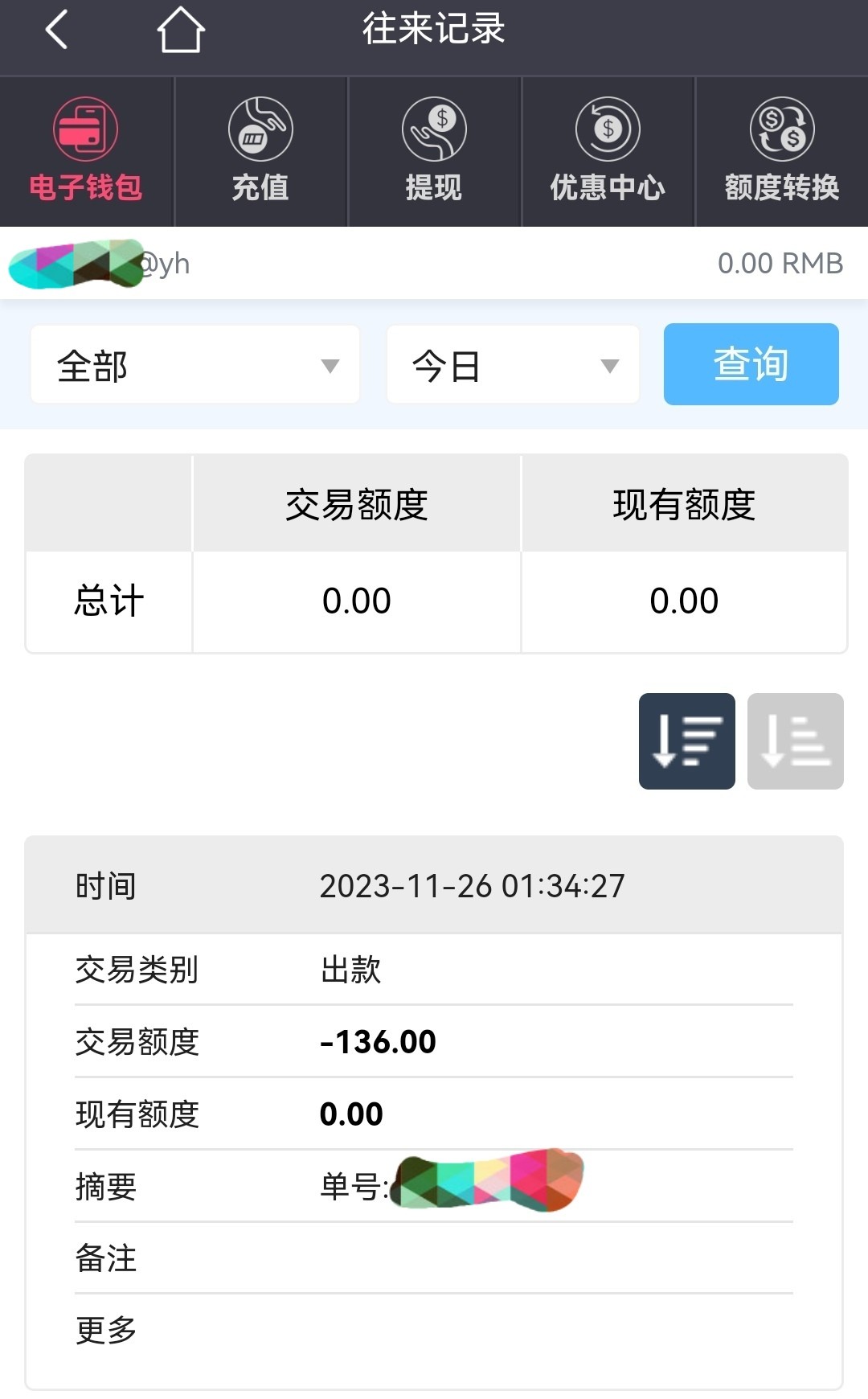Screen dimensions: 868x1399
Task: Open the 提现 withdrawal section
Action: [x=434, y=151]
